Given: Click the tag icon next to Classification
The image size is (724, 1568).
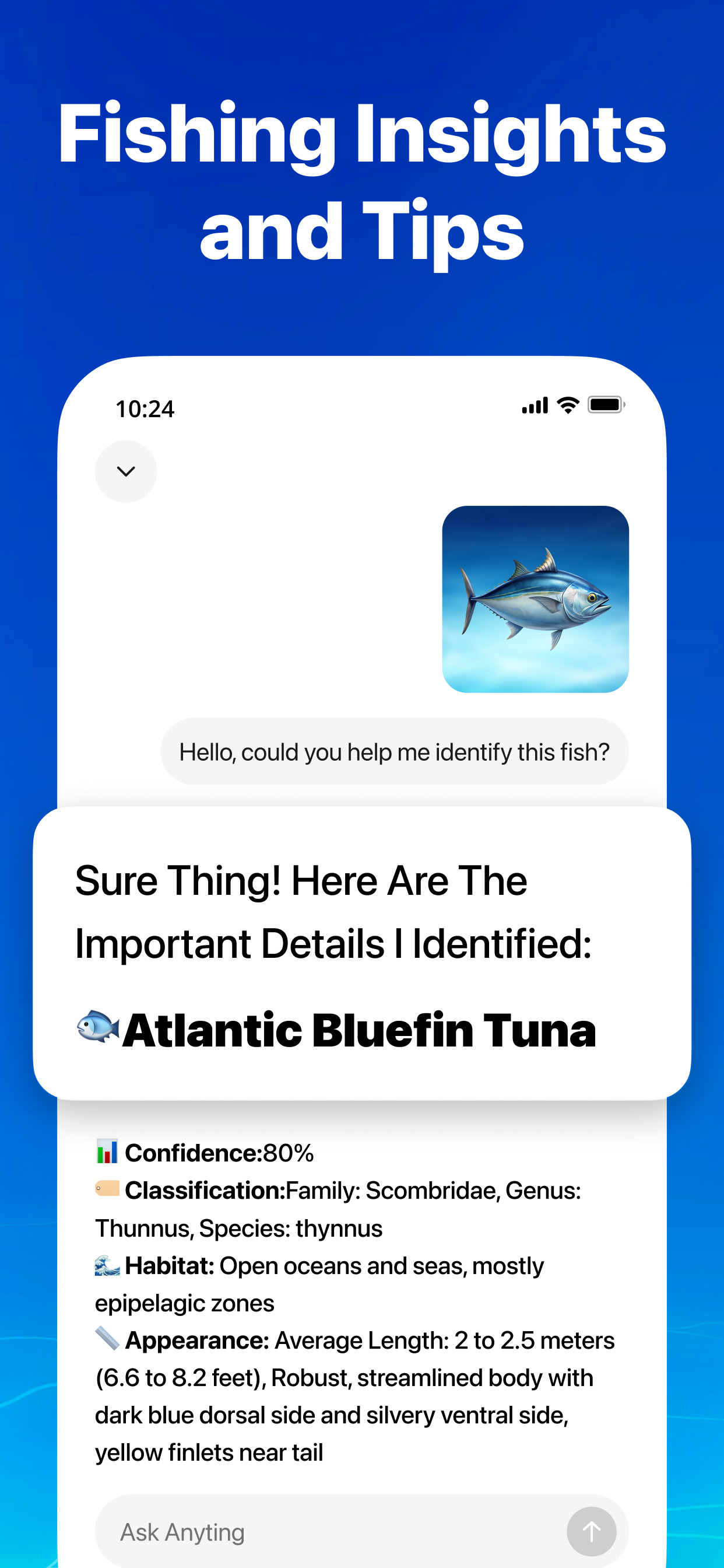Looking at the screenshot, I should point(107,1190).
